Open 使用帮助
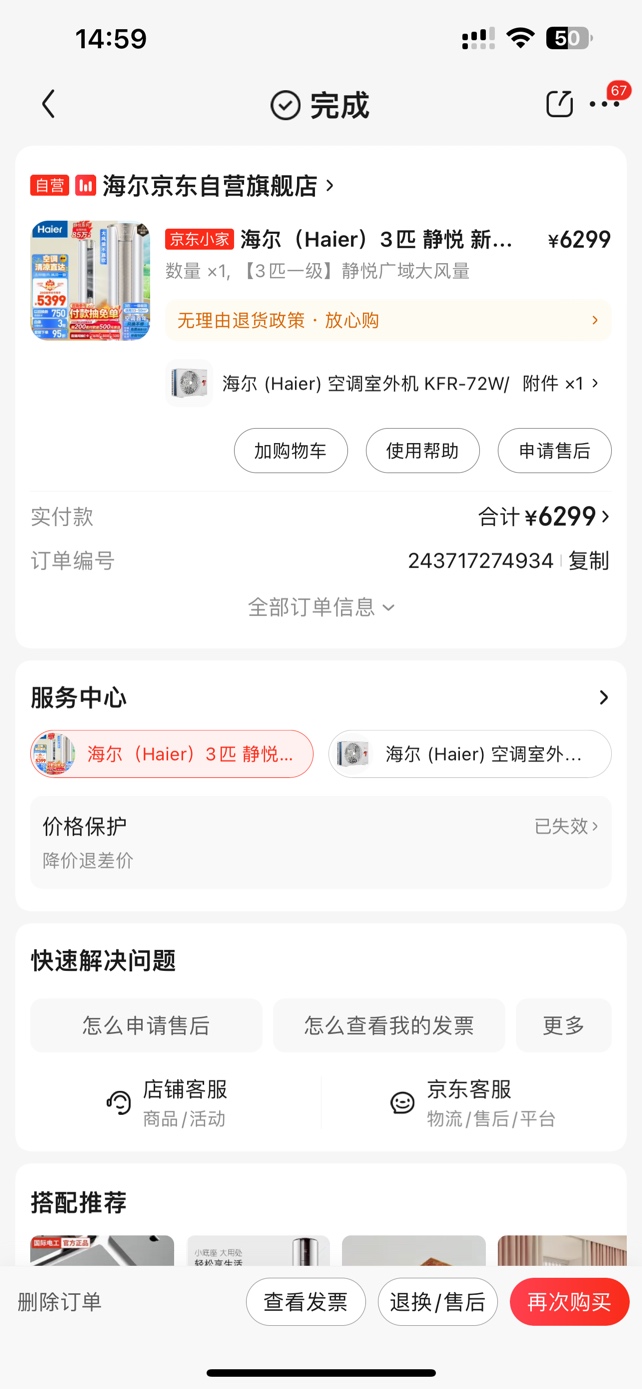 (x=423, y=451)
